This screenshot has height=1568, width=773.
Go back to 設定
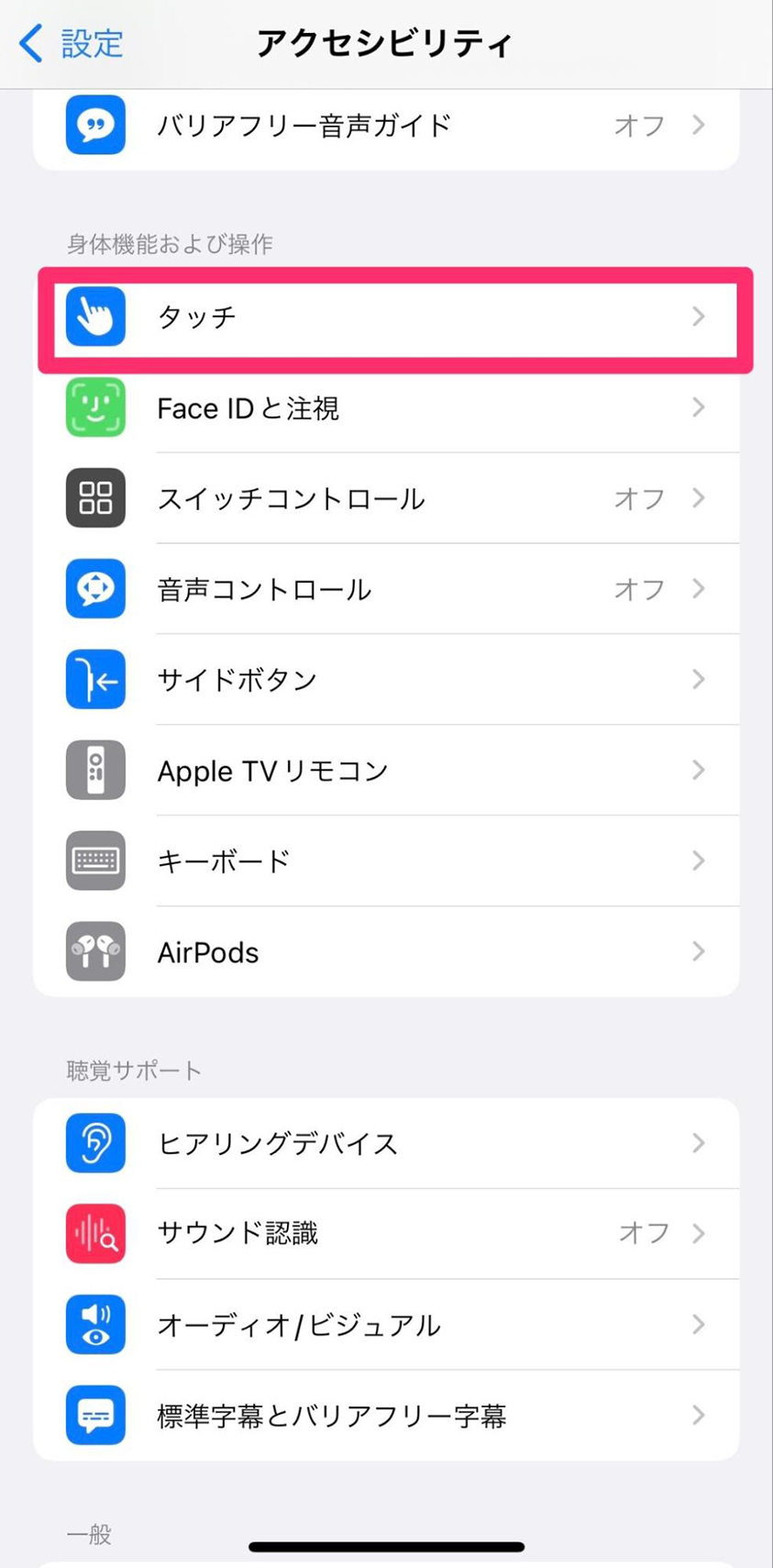pyautogui.click(x=72, y=43)
